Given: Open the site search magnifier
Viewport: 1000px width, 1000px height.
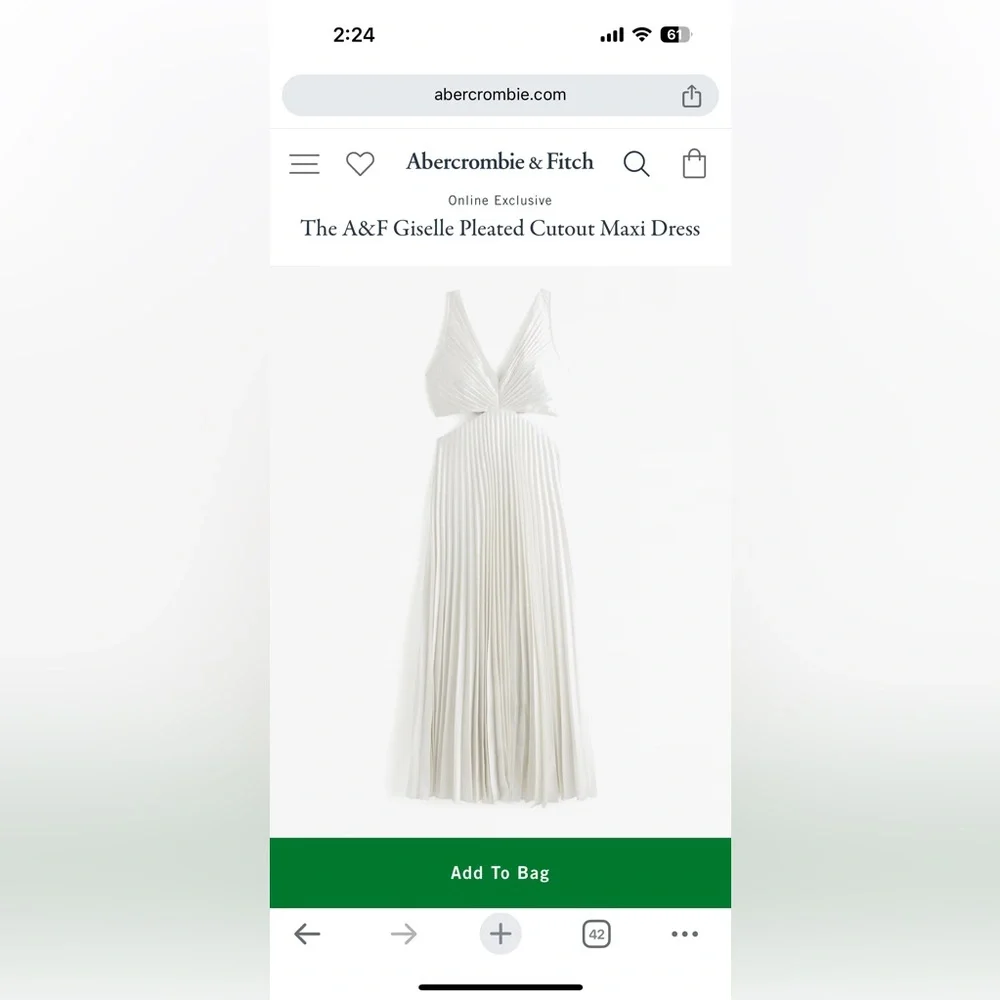Looking at the screenshot, I should point(636,164).
